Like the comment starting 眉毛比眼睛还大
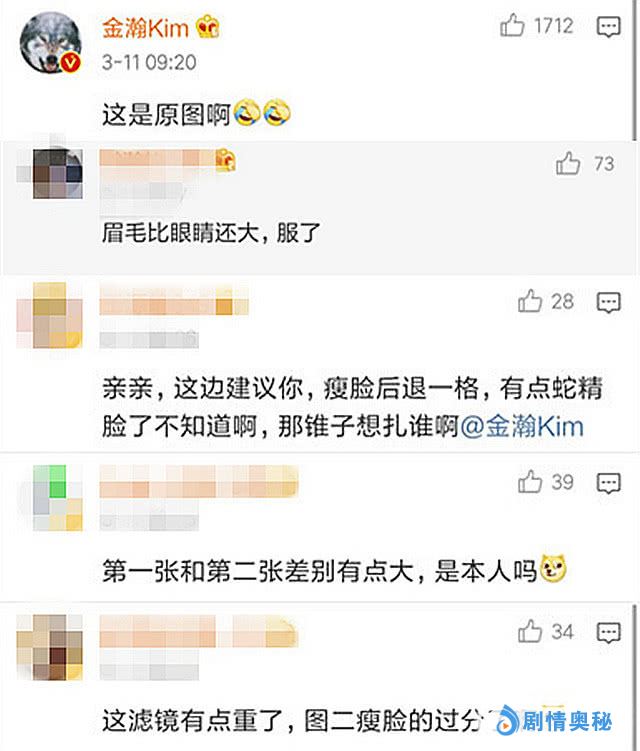 (x=568, y=163)
